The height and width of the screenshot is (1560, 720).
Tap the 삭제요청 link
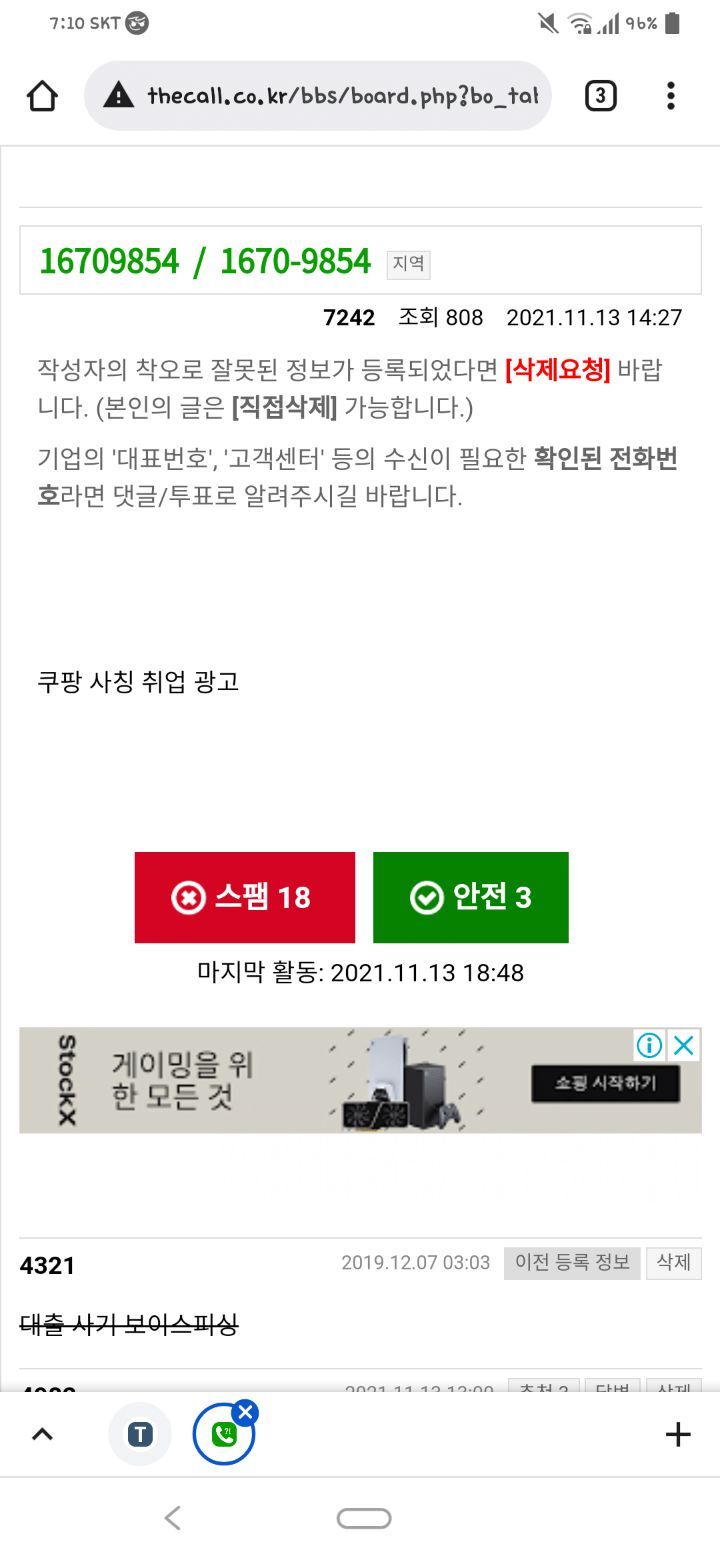coord(558,370)
